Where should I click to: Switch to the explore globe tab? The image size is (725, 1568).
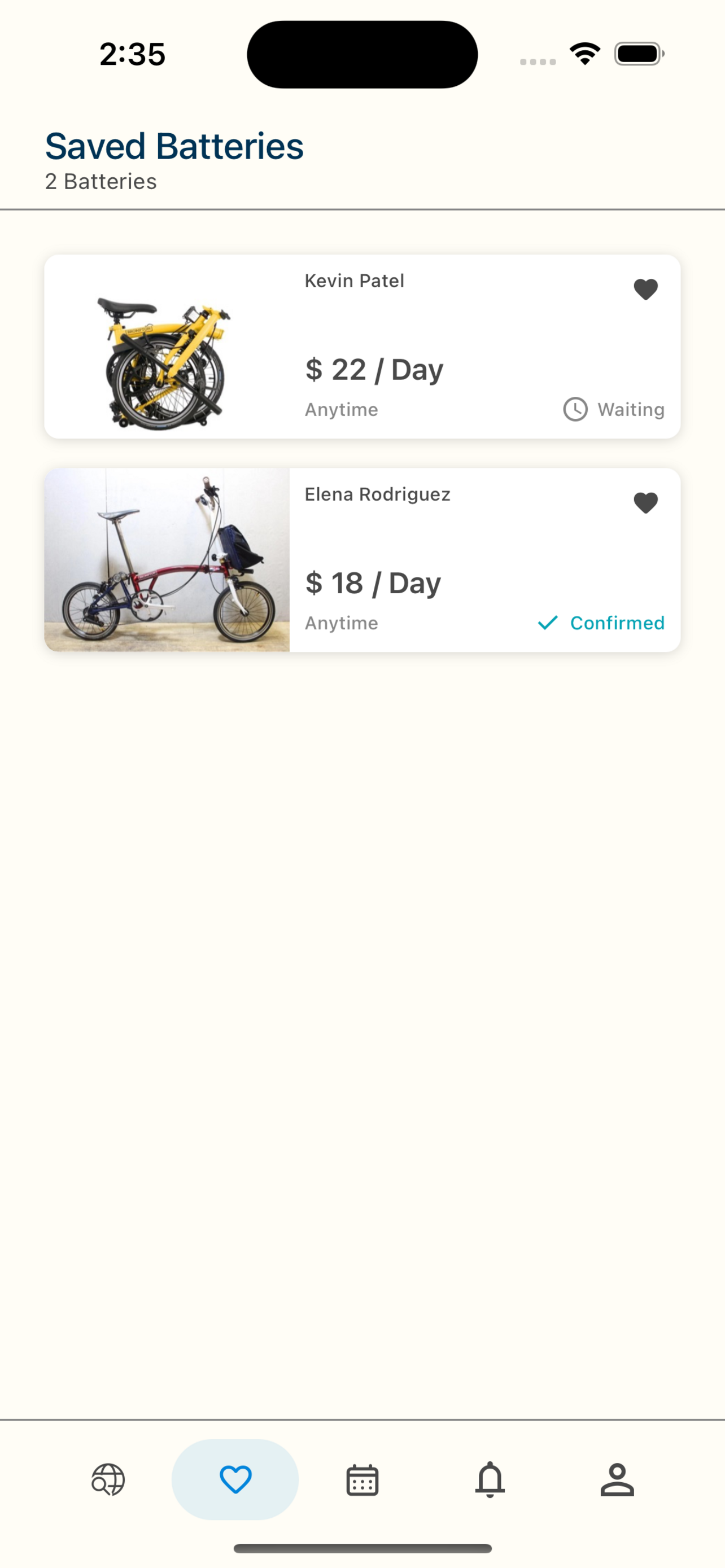(108, 1480)
